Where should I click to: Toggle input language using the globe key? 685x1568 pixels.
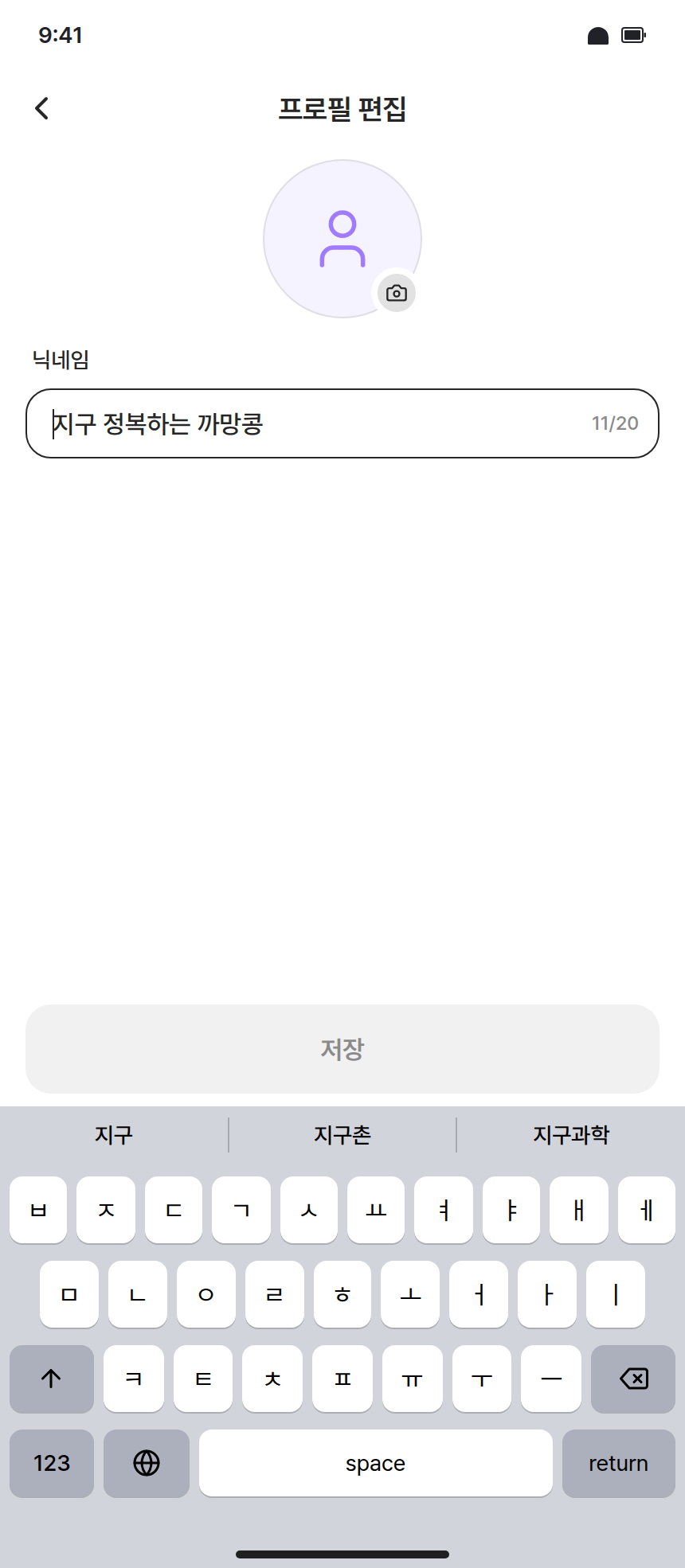(147, 1463)
